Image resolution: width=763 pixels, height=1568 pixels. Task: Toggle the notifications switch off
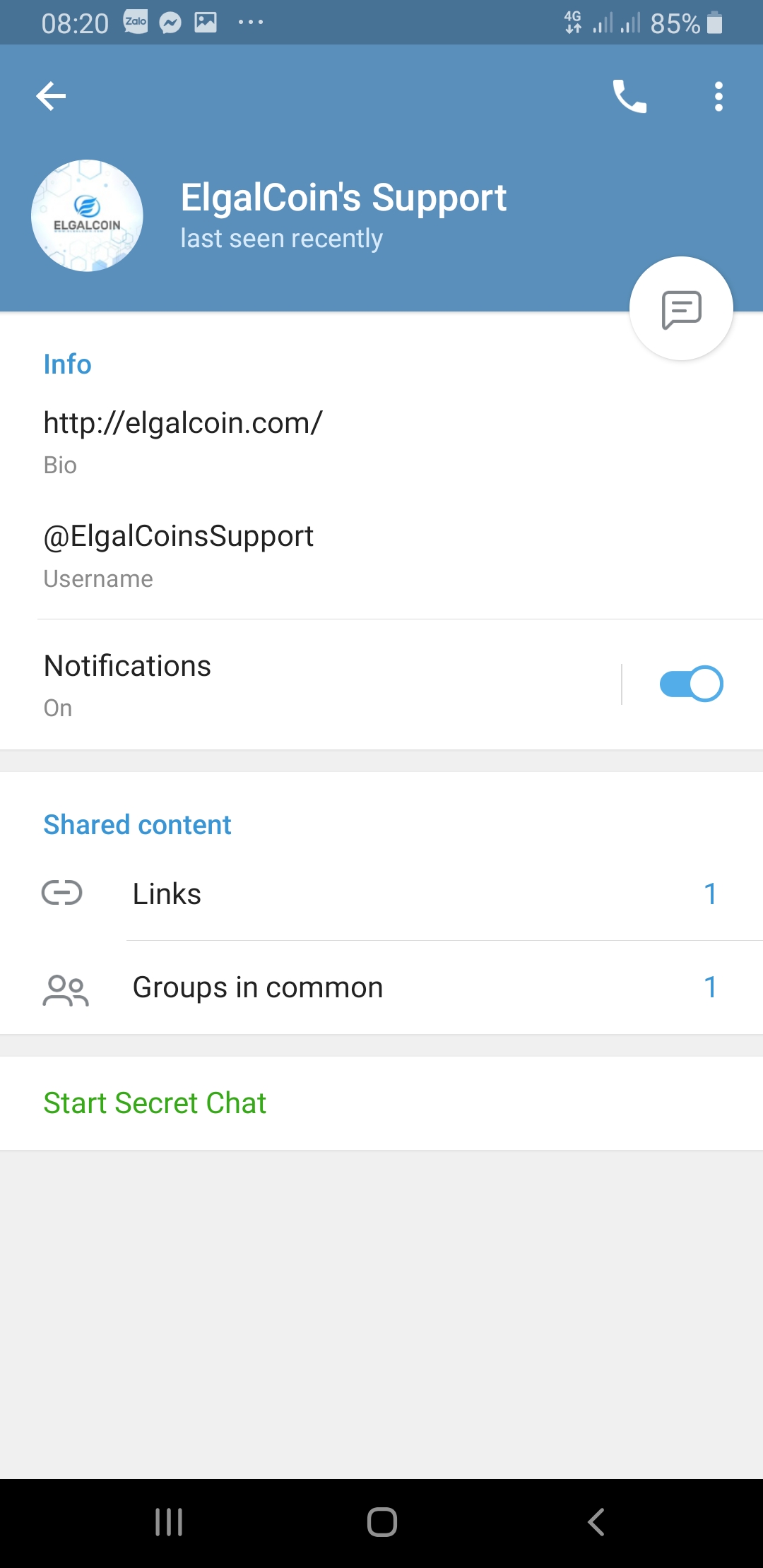click(691, 684)
